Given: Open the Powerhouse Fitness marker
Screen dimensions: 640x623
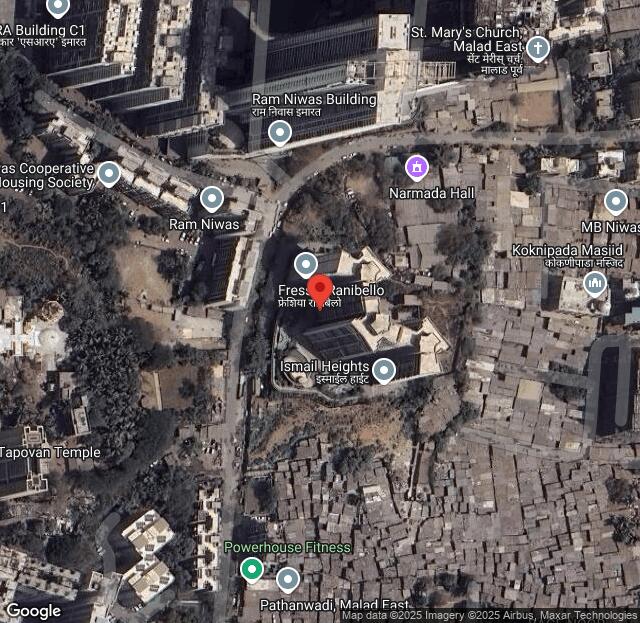Looking at the screenshot, I should point(251,570).
